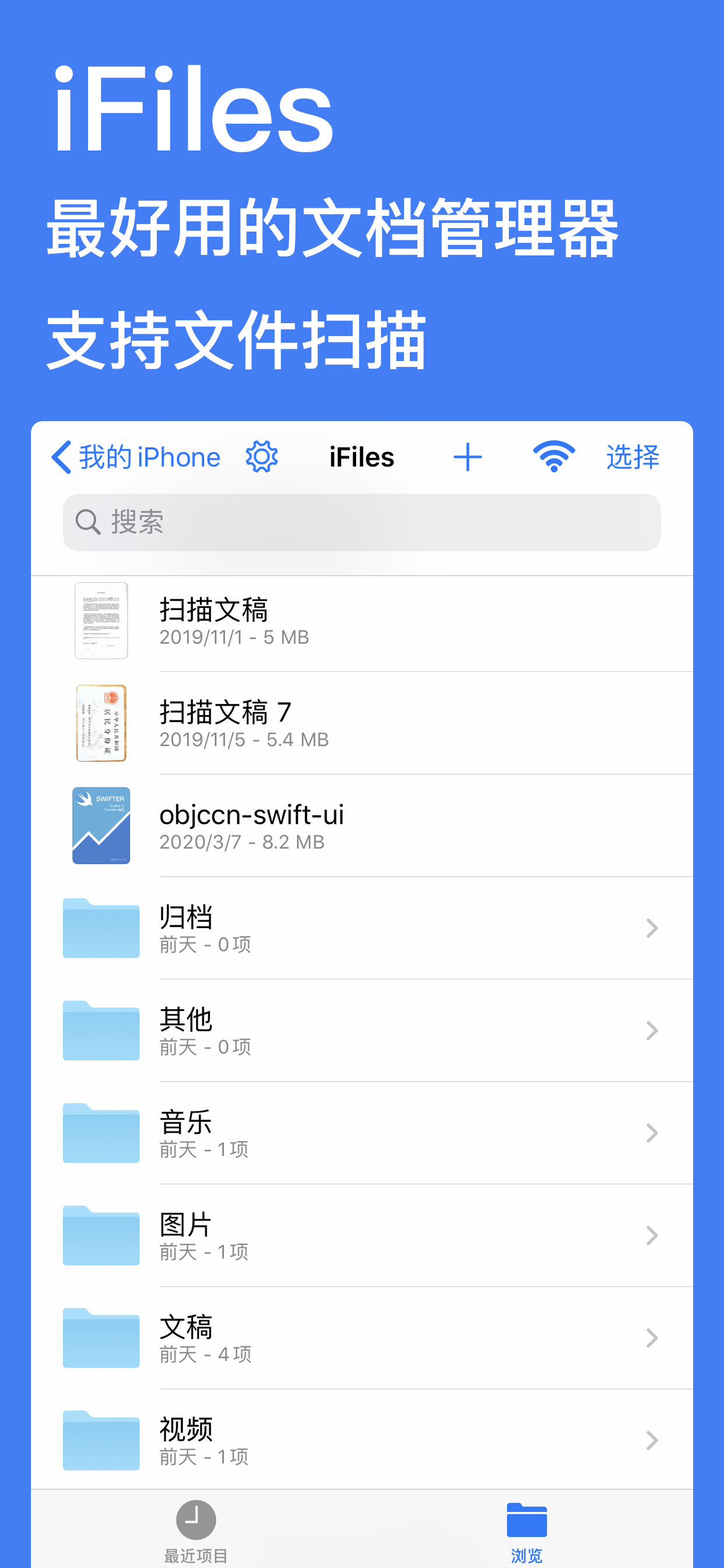Screen dimensions: 724x1568
Task: Tap the plus icon to add files
Action: tap(467, 457)
